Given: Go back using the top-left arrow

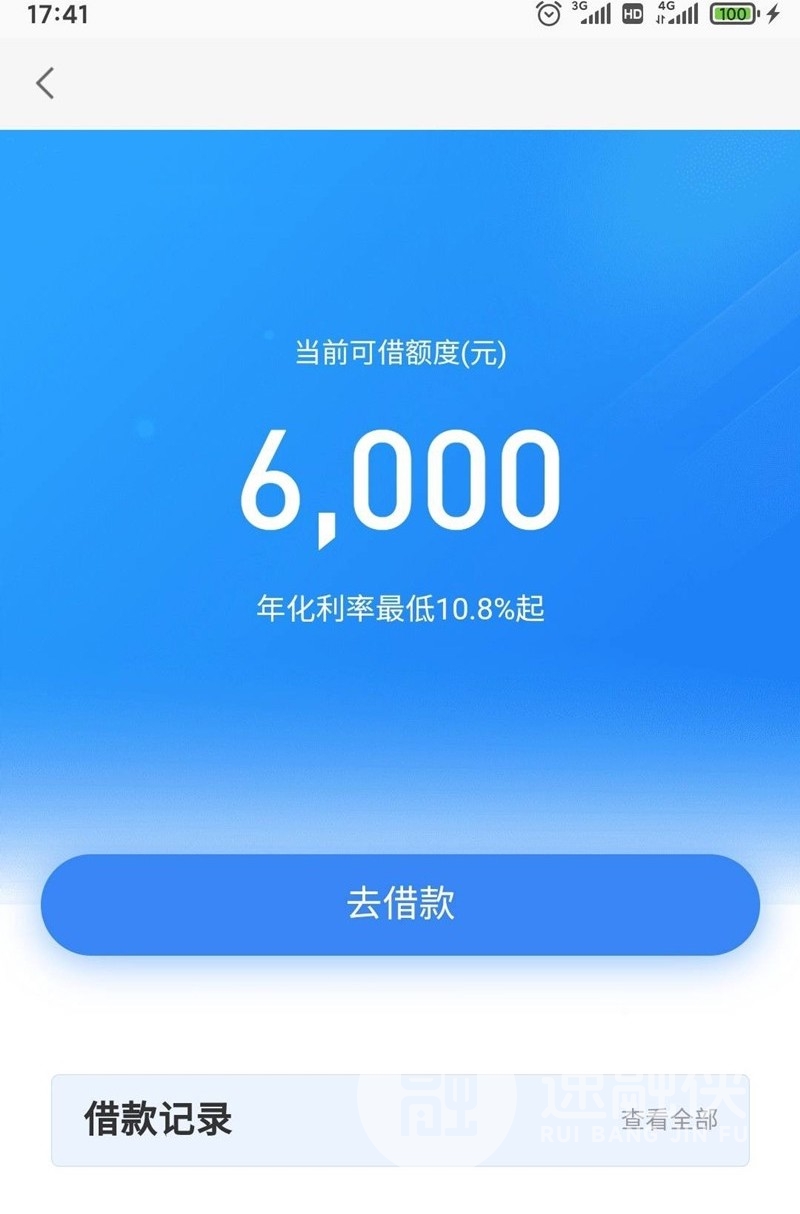Looking at the screenshot, I should tap(45, 83).
